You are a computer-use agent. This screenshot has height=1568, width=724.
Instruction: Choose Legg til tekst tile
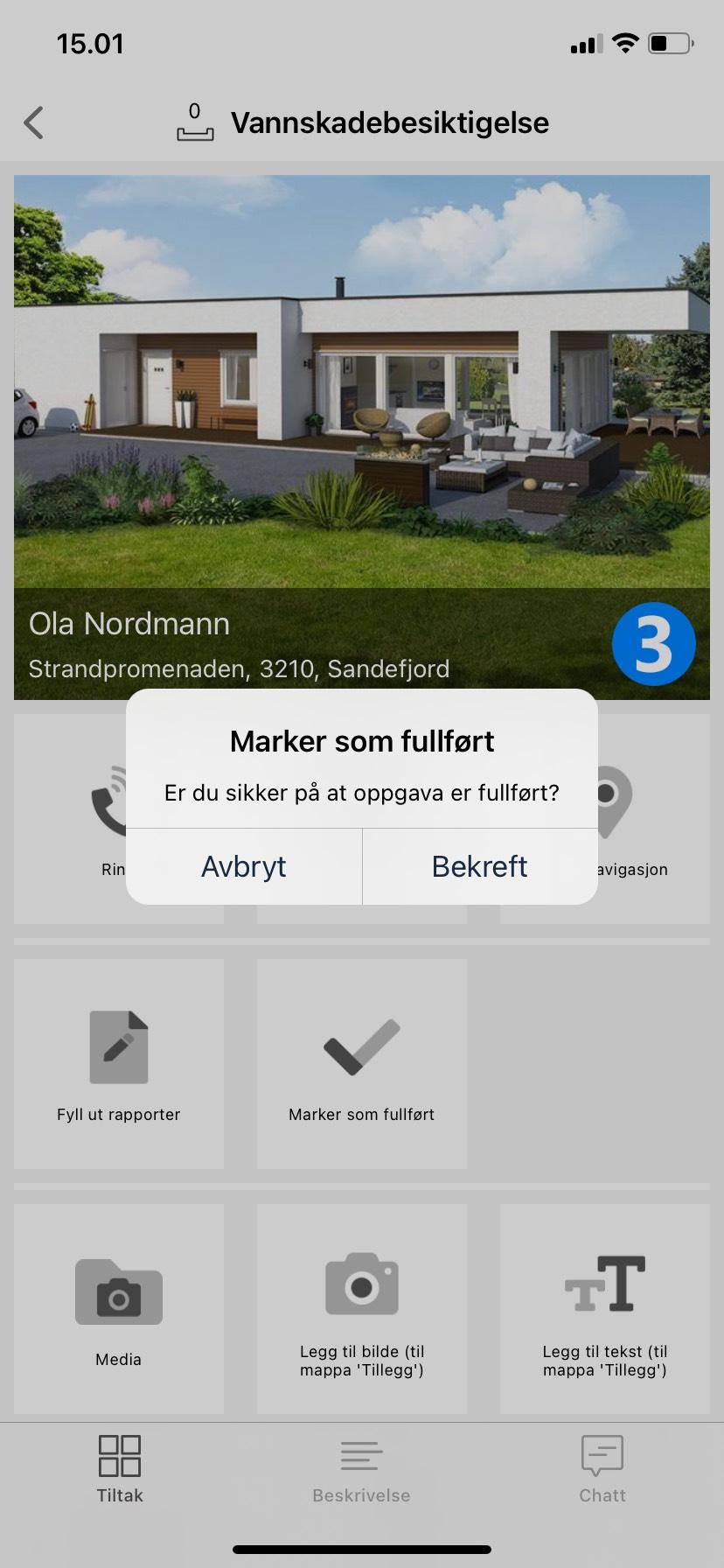click(604, 1308)
